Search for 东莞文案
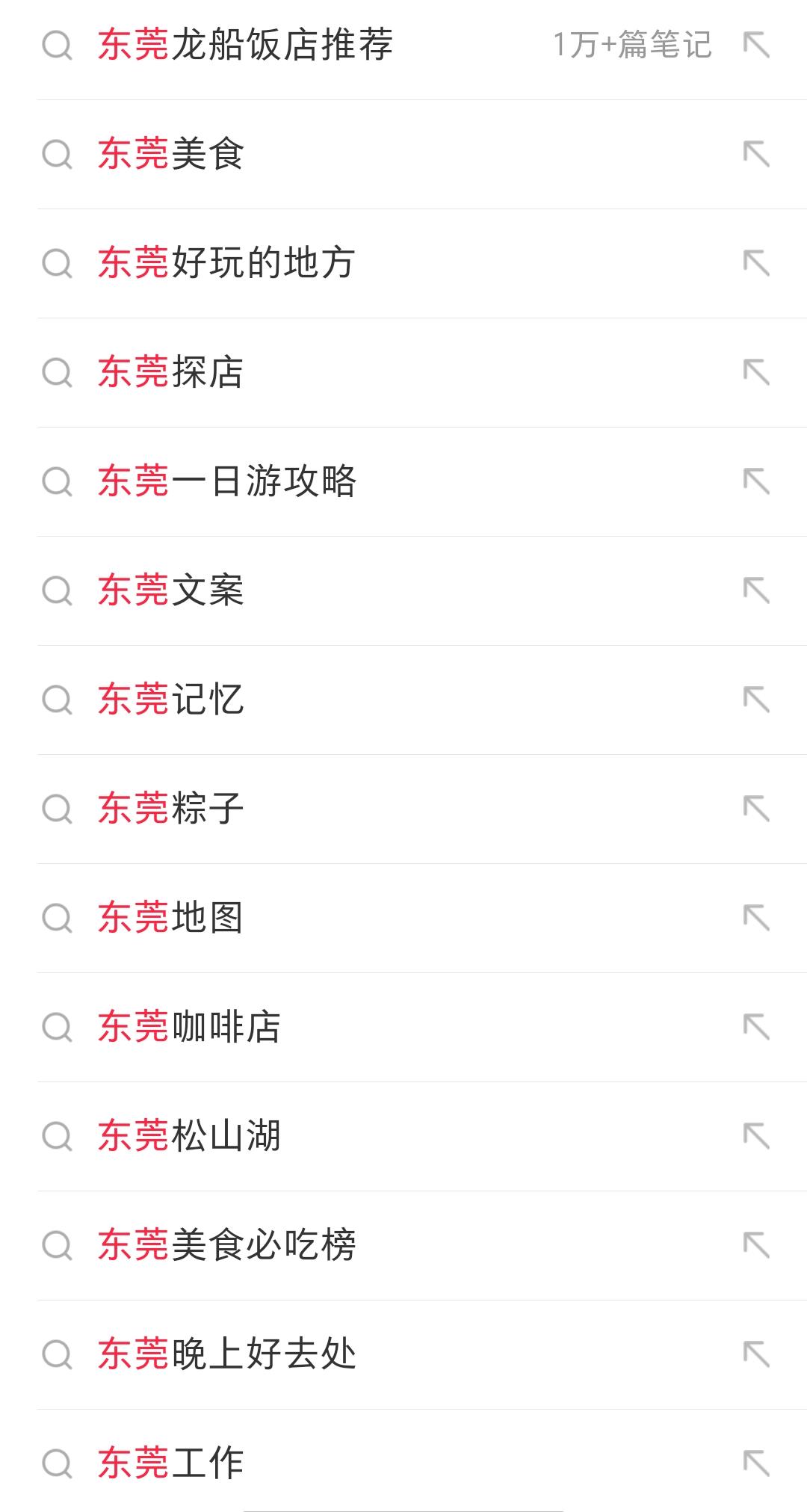The height and width of the screenshot is (1512, 807). [x=171, y=590]
